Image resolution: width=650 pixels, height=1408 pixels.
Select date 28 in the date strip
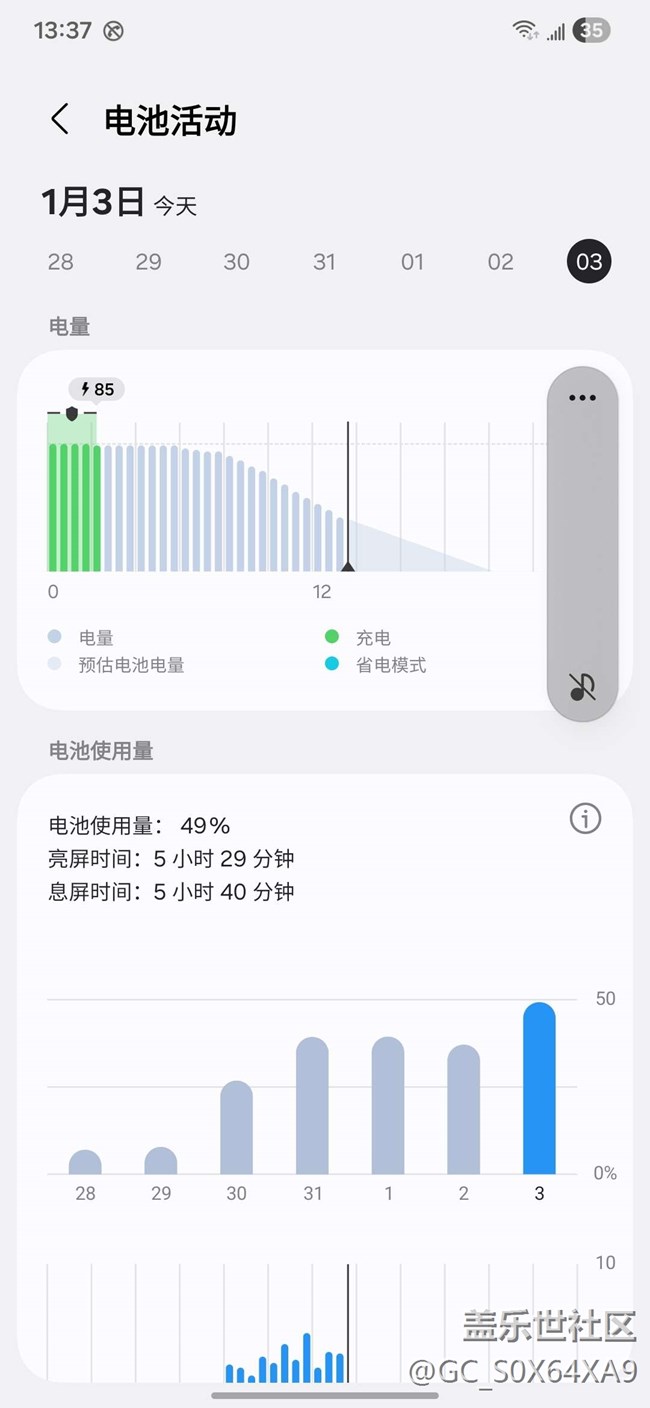(61, 262)
